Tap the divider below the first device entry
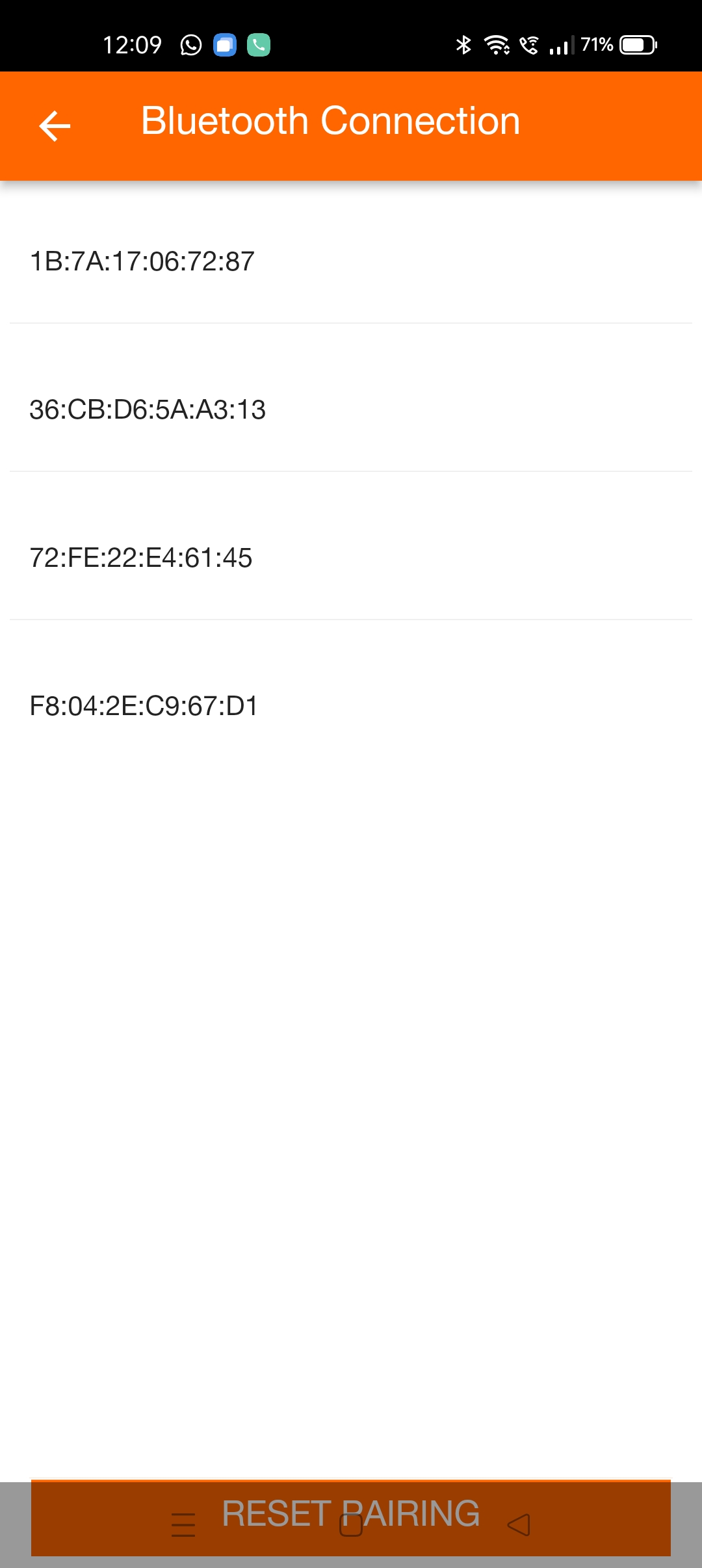The width and height of the screenshot is (702, 1568). pos(351,320)
